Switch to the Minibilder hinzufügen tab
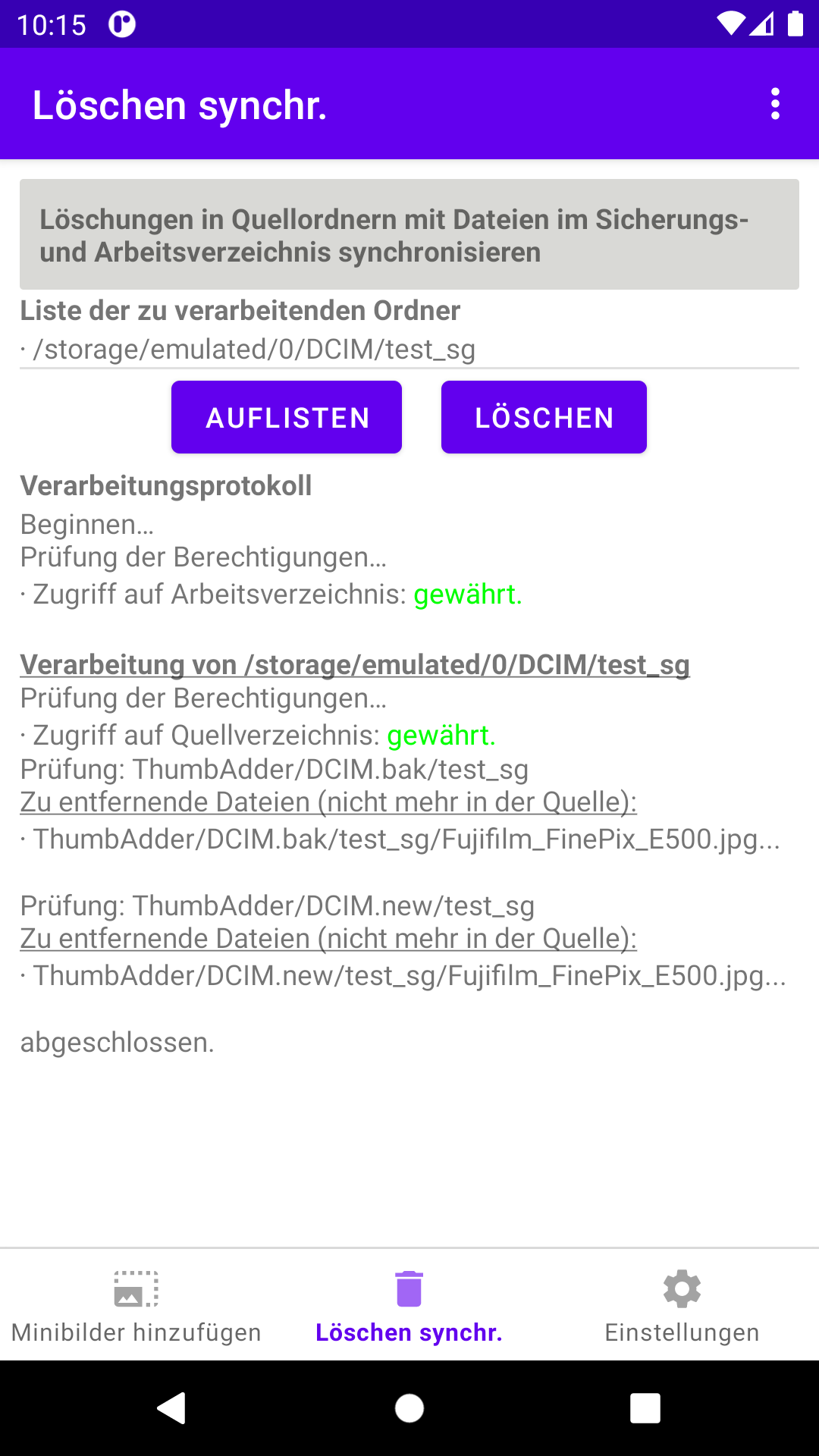 pos(136,1306)
